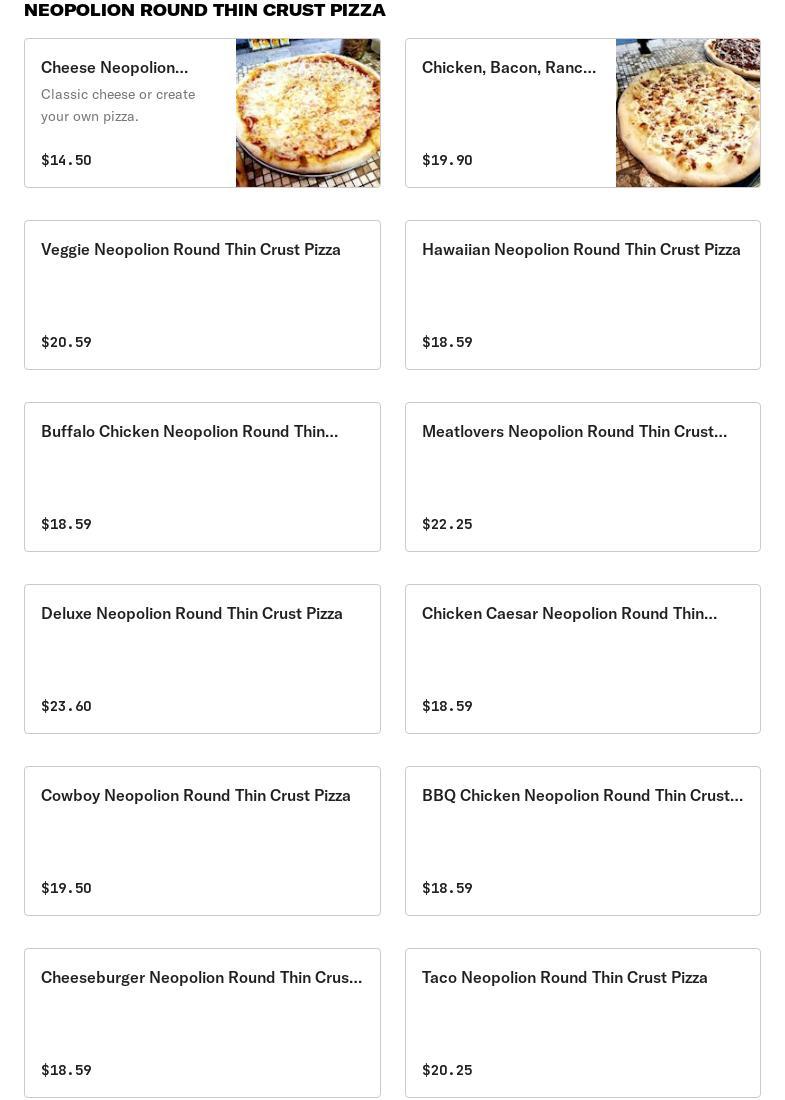Select the Chicken Caesar Neopolion pizza

582,659
